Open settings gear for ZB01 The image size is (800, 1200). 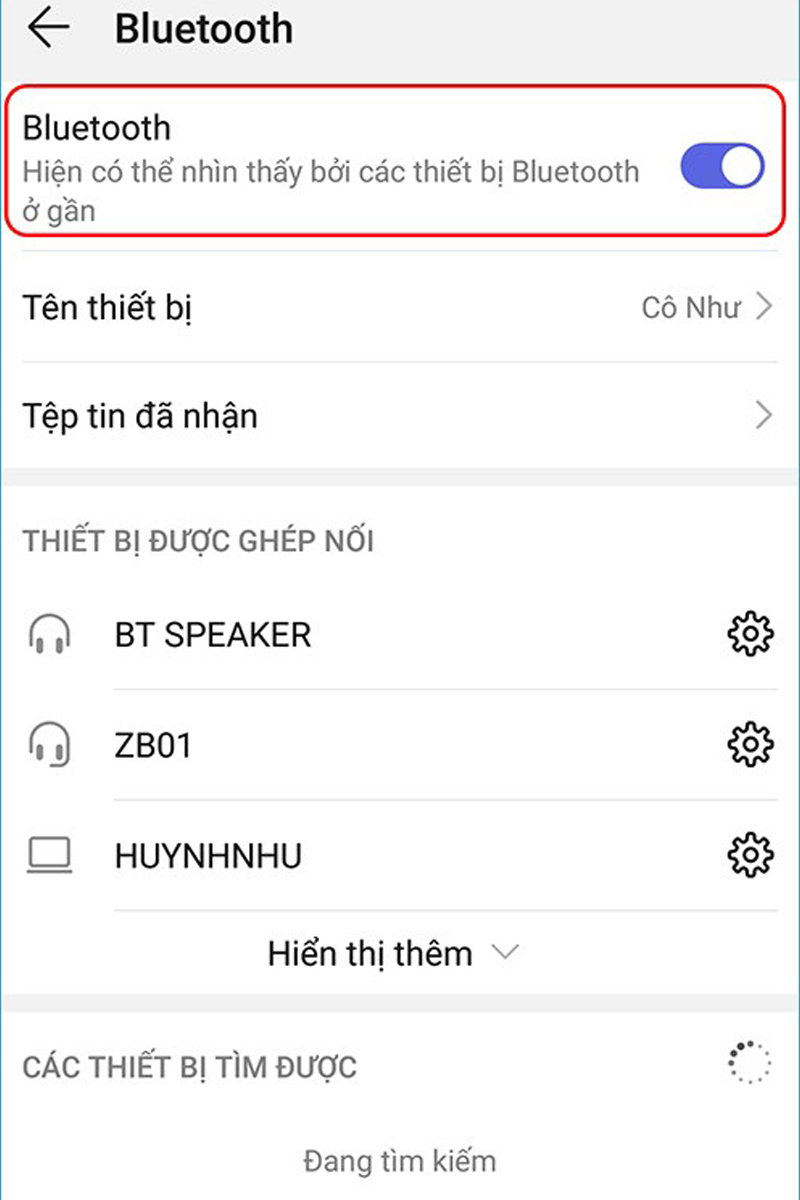pos(750,745)
